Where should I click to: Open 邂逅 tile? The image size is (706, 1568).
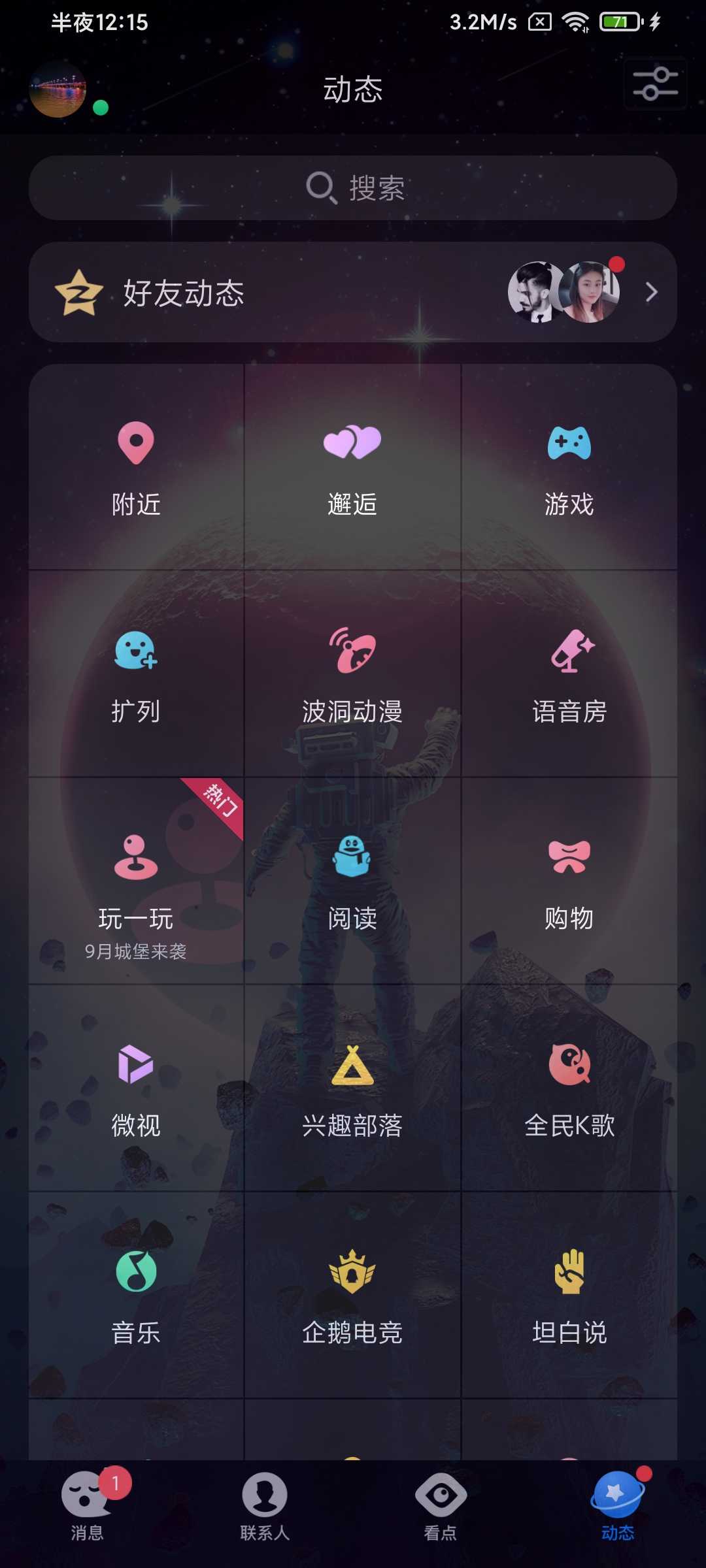[353, 467]
